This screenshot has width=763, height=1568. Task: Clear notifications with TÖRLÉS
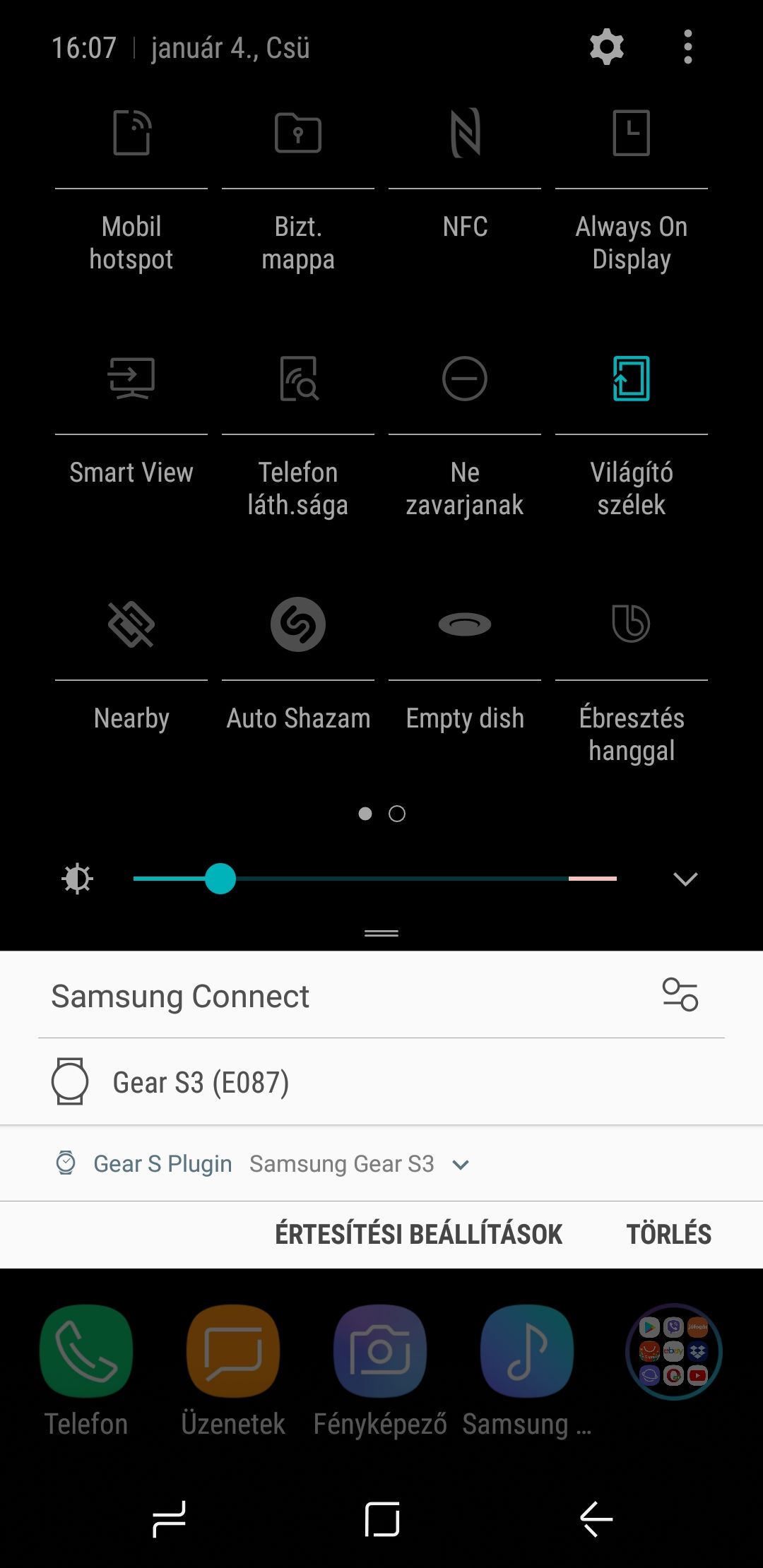668,1234
